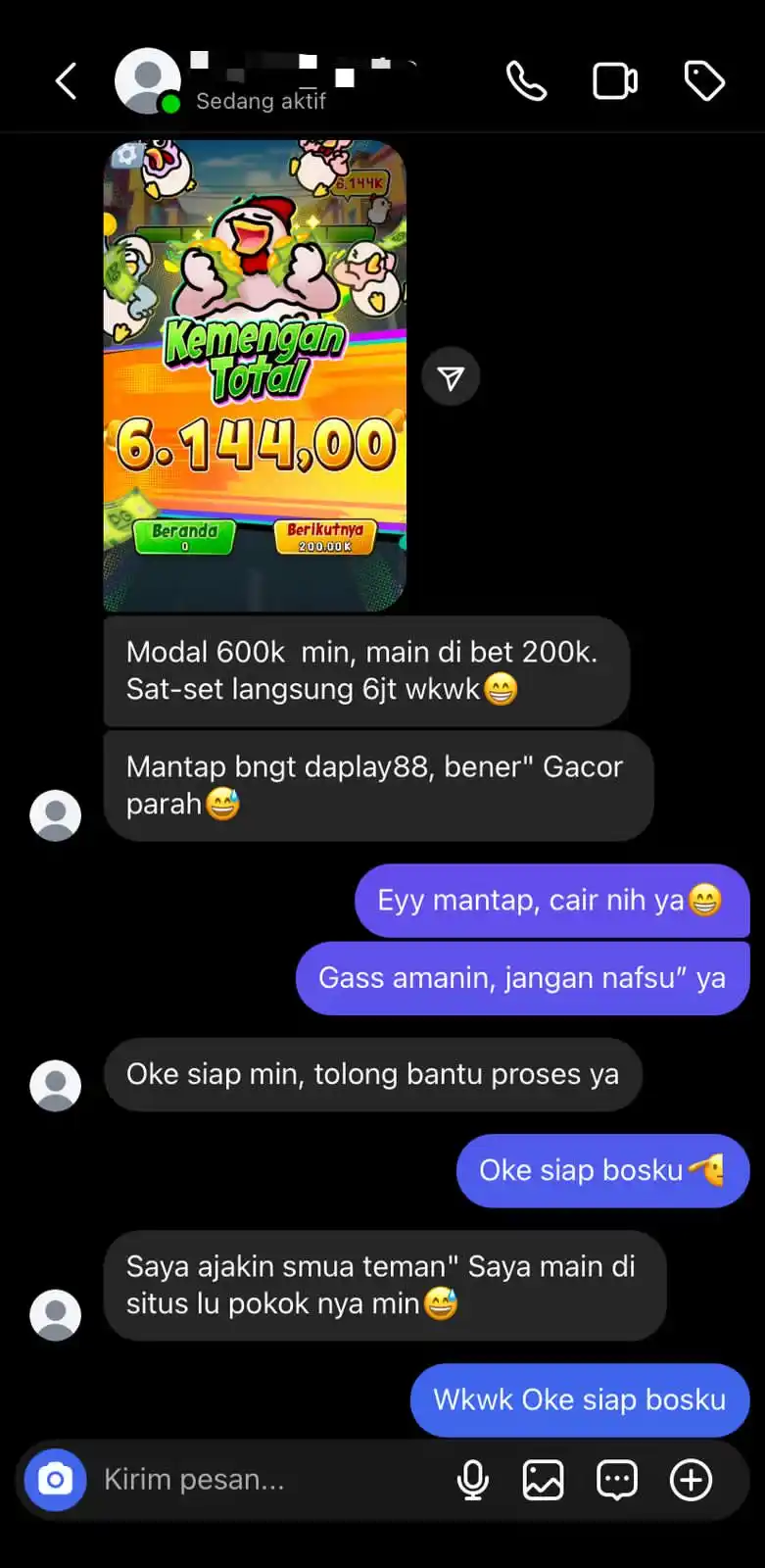The height and width of the screenshot is (1568, 765).
Task: Open more options with the plus icon
Action: [691, 1480]
